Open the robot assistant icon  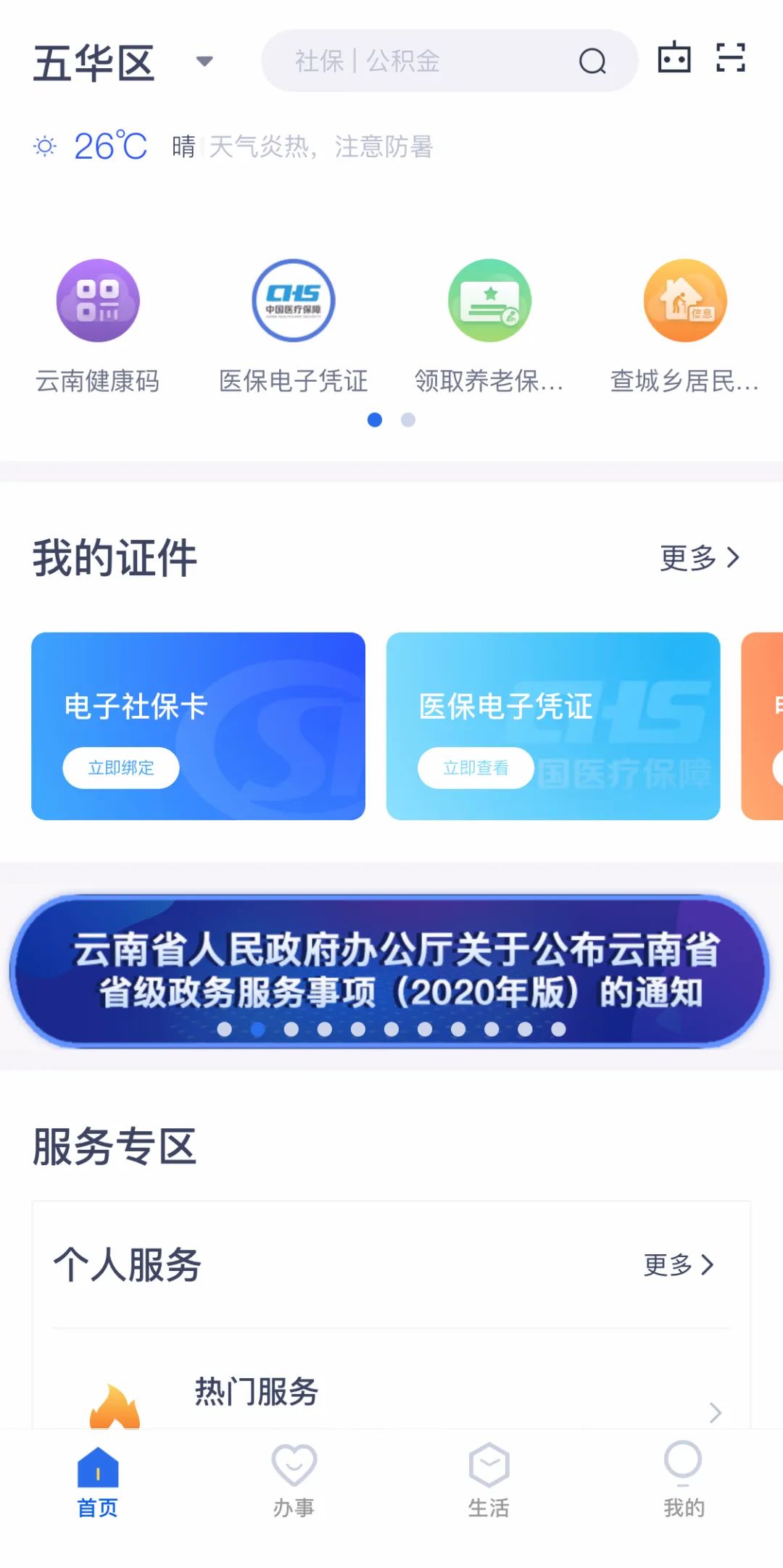click(674, 58)
